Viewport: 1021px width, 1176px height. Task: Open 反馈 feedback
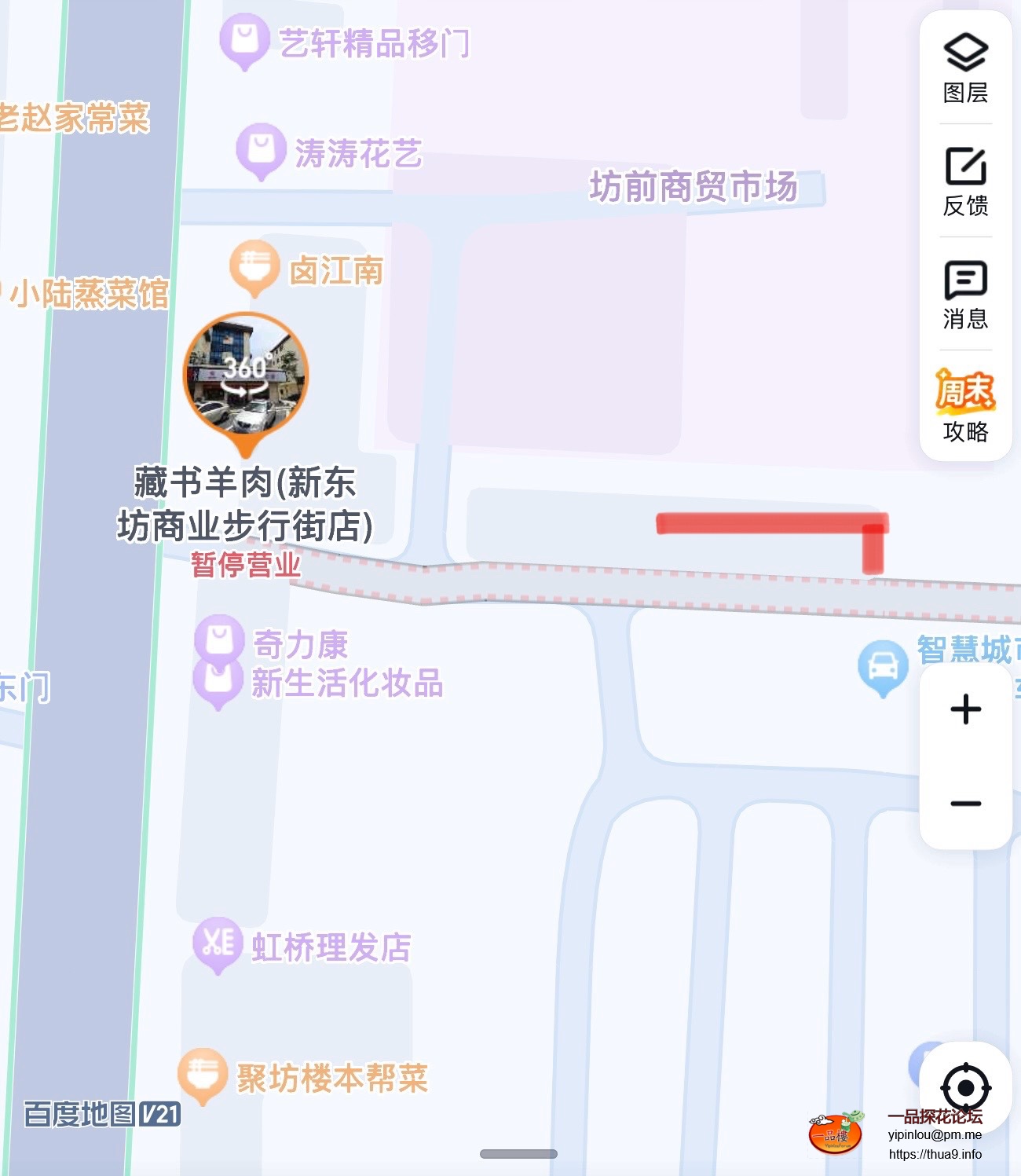point(965,181)
